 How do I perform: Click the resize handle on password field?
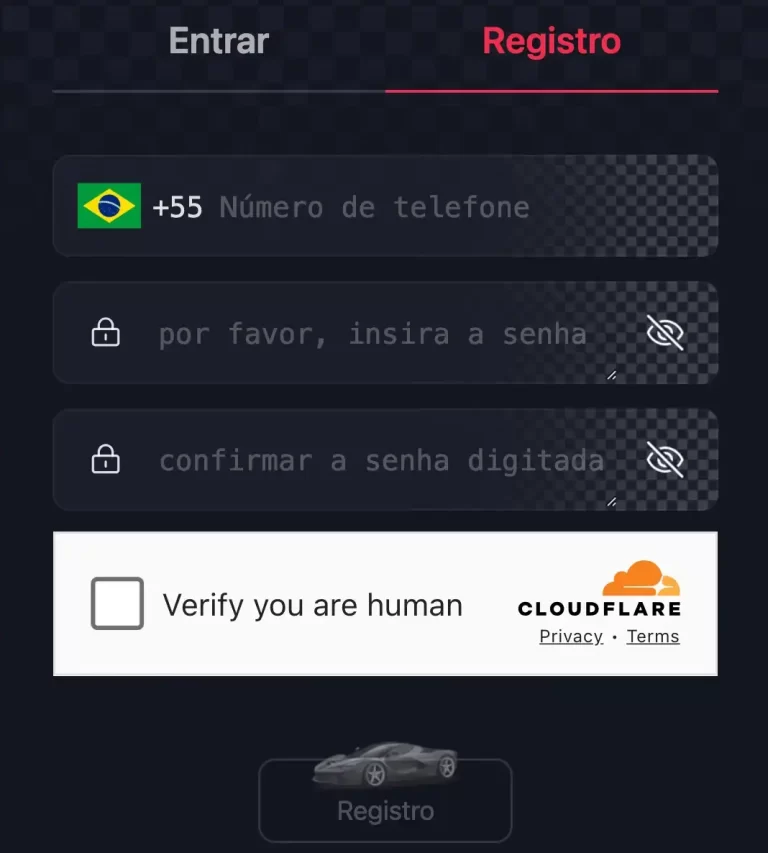pos(611,373)
